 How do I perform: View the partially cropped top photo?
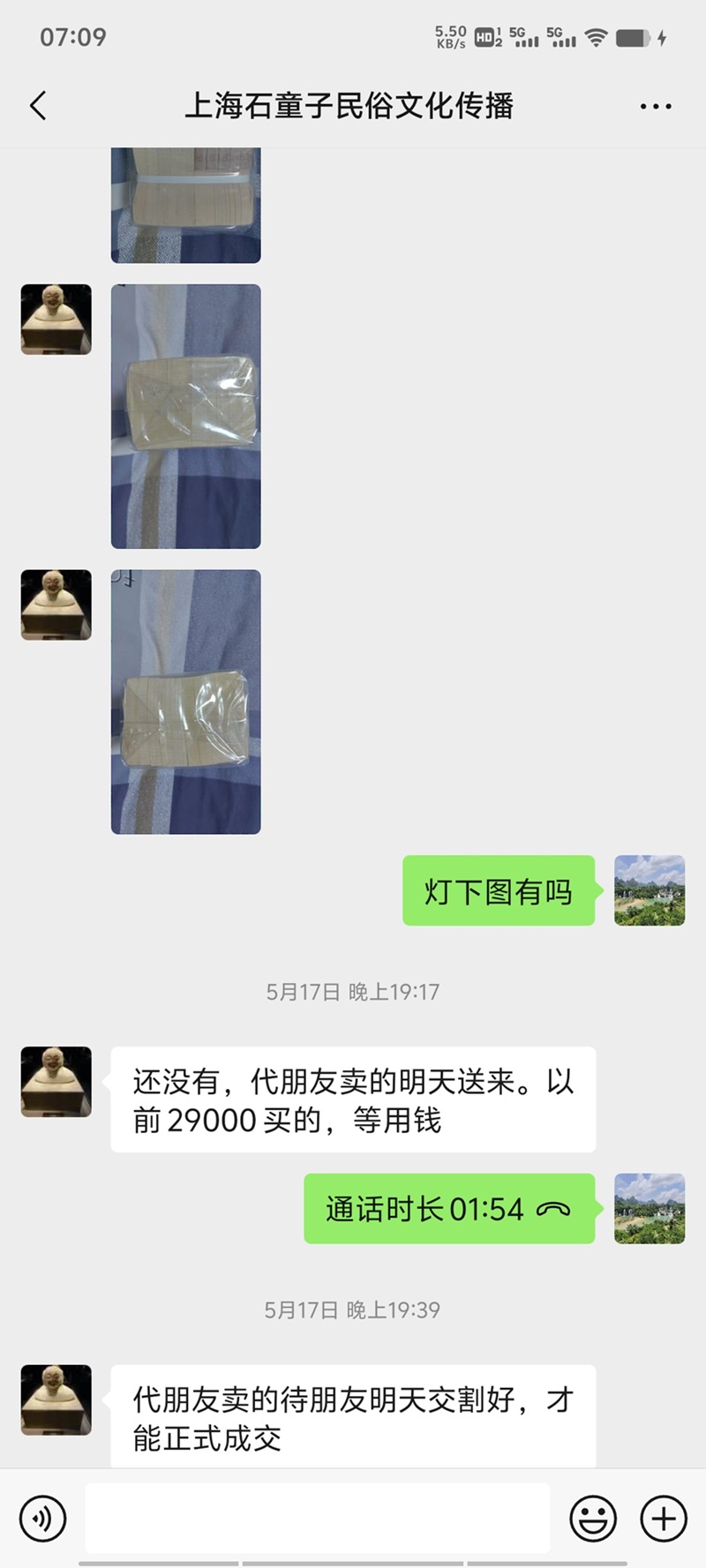[x=185, y=205]
